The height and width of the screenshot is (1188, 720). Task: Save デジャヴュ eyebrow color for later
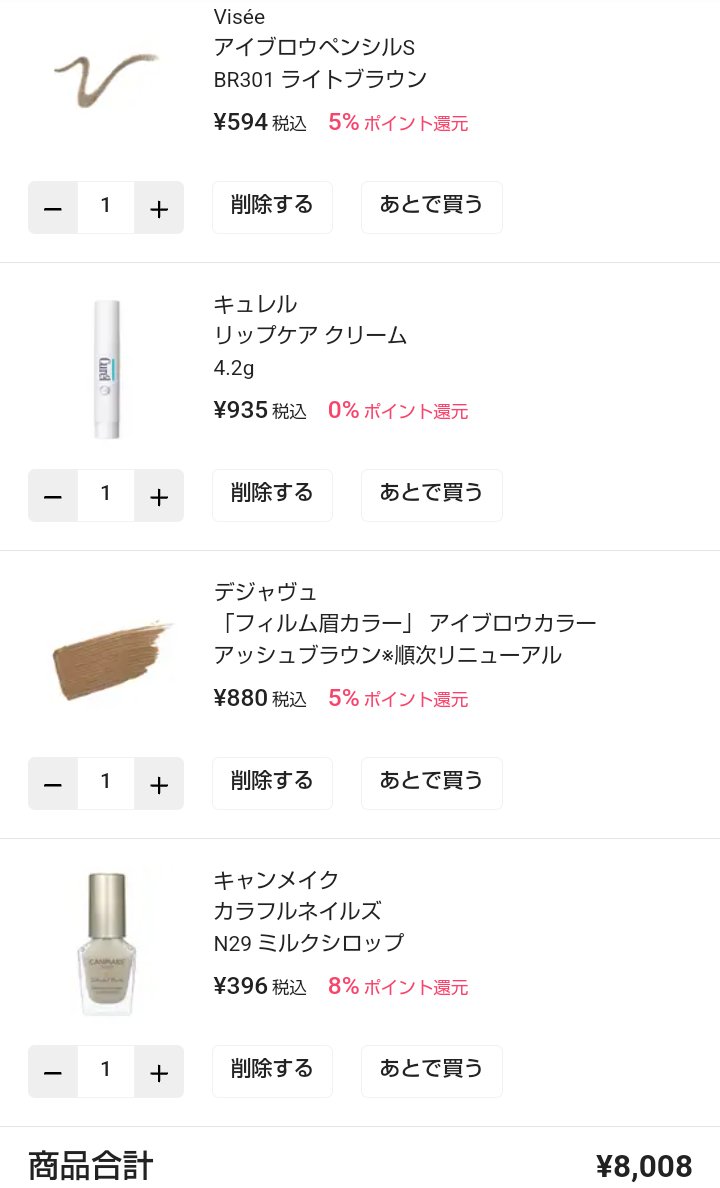[431, 783]
